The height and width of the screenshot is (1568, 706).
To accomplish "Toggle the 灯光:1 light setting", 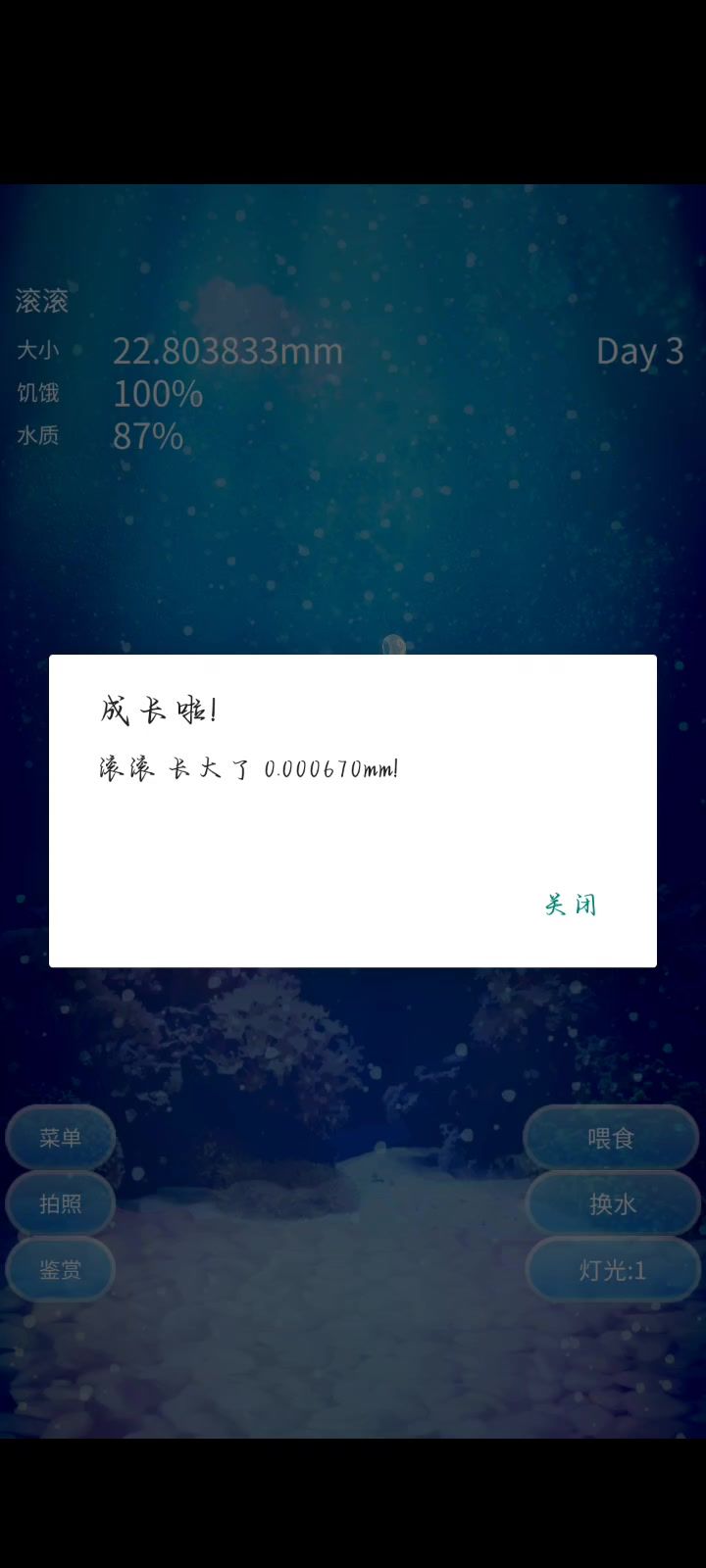I will tap(612, 1270).
